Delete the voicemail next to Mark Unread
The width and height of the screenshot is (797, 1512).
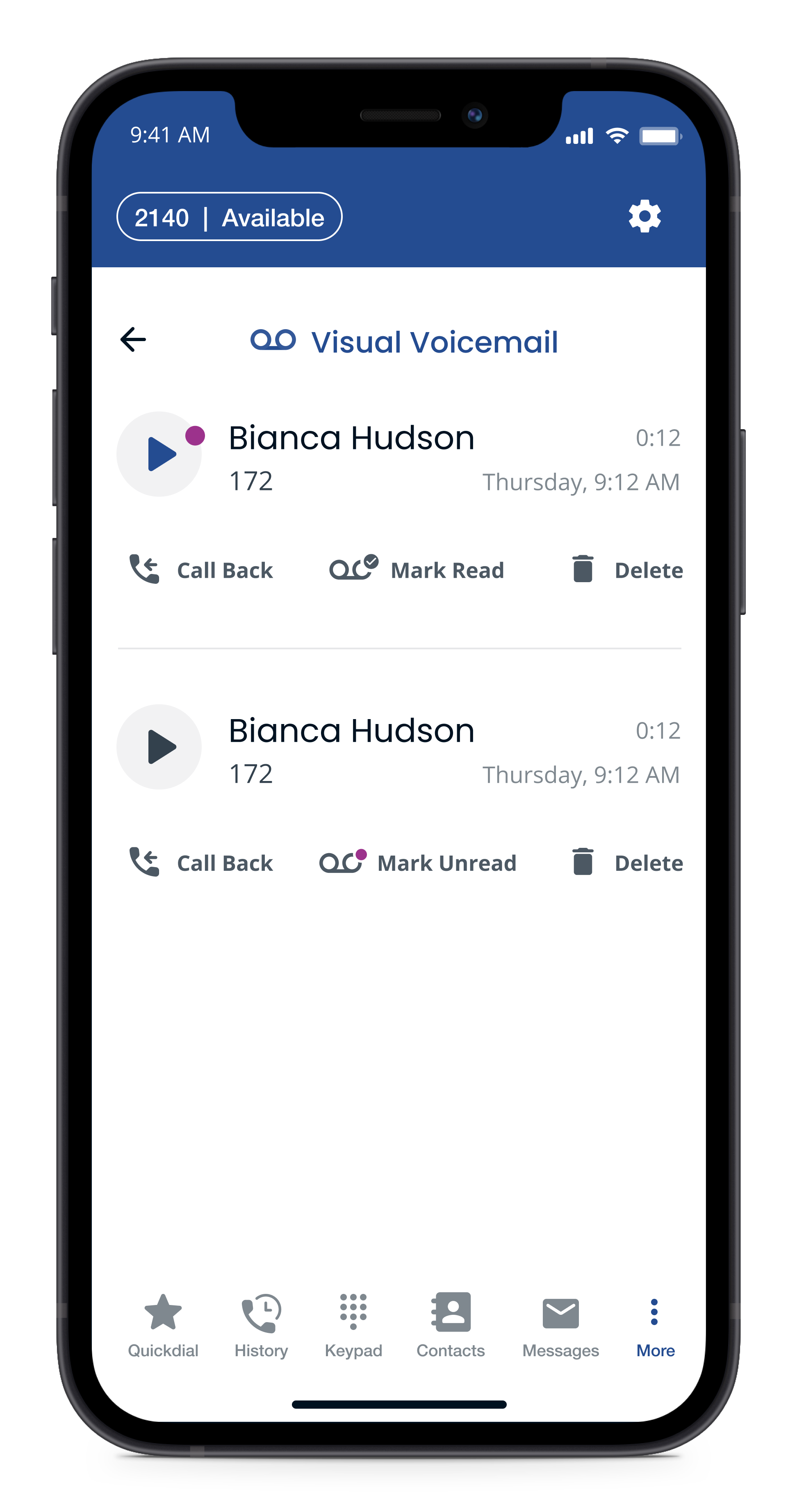coord(627,863)
